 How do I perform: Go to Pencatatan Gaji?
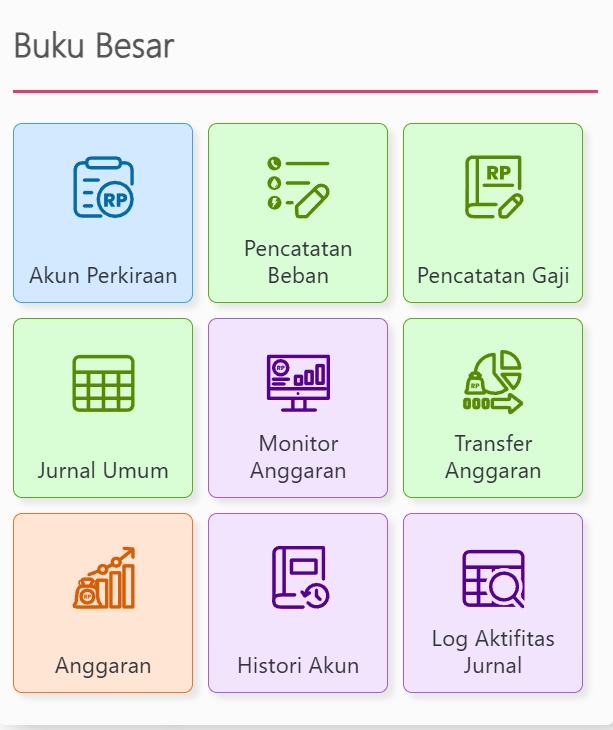pyautogui.click(x=493, y=213)
